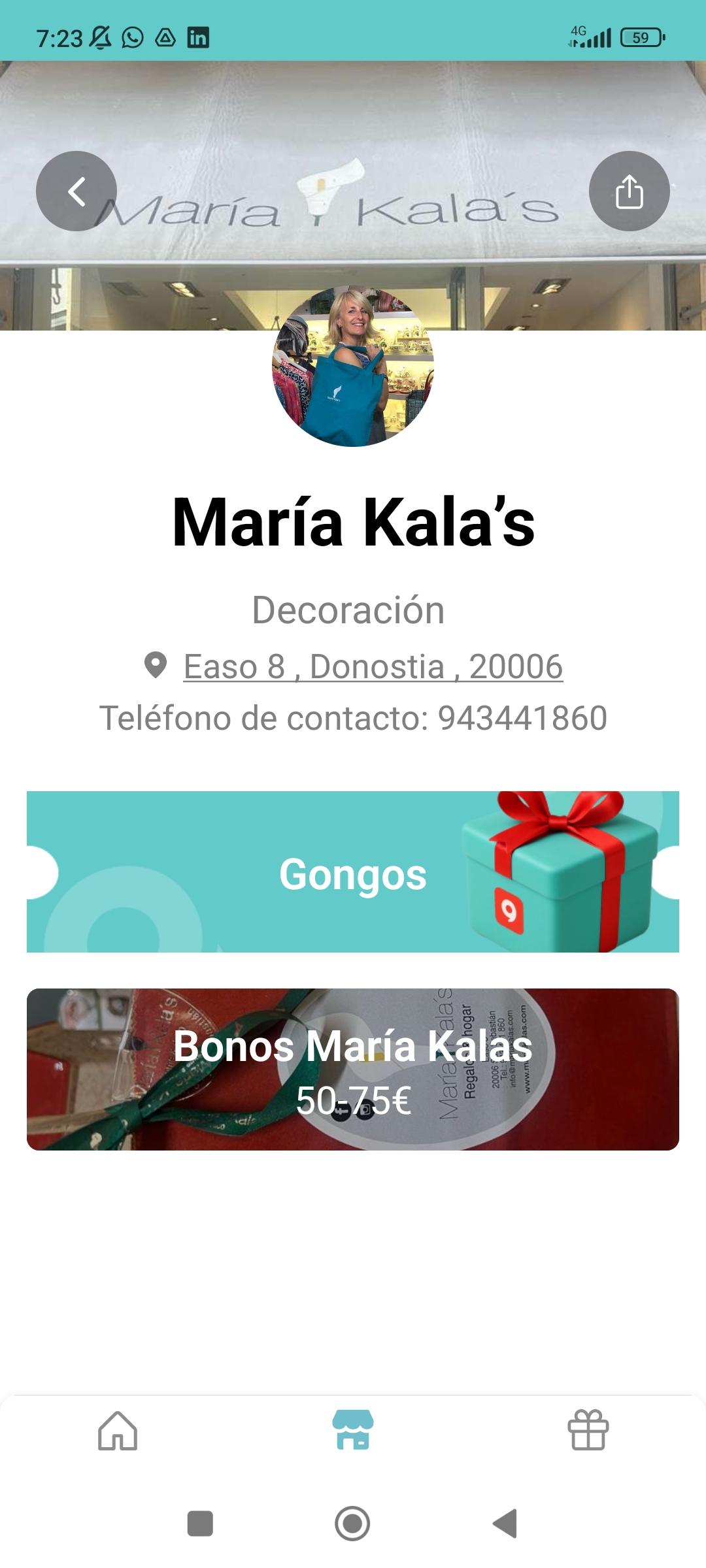Viewport: 706px width, 1568px height.
Task: Open the gifts tab
Action: (x=588, y=1431)
